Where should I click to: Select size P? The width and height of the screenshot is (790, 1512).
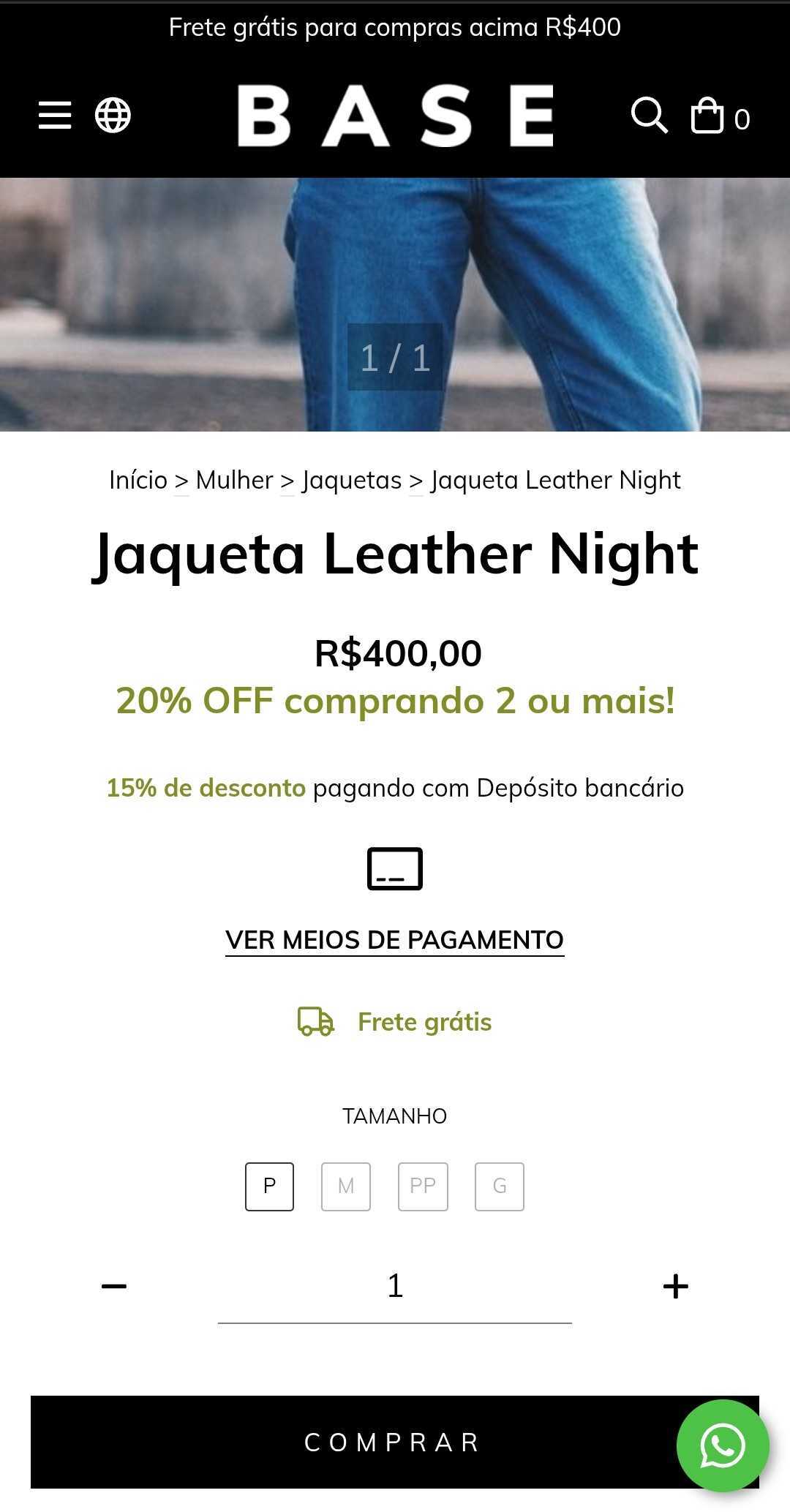[x=269, y=1186]
